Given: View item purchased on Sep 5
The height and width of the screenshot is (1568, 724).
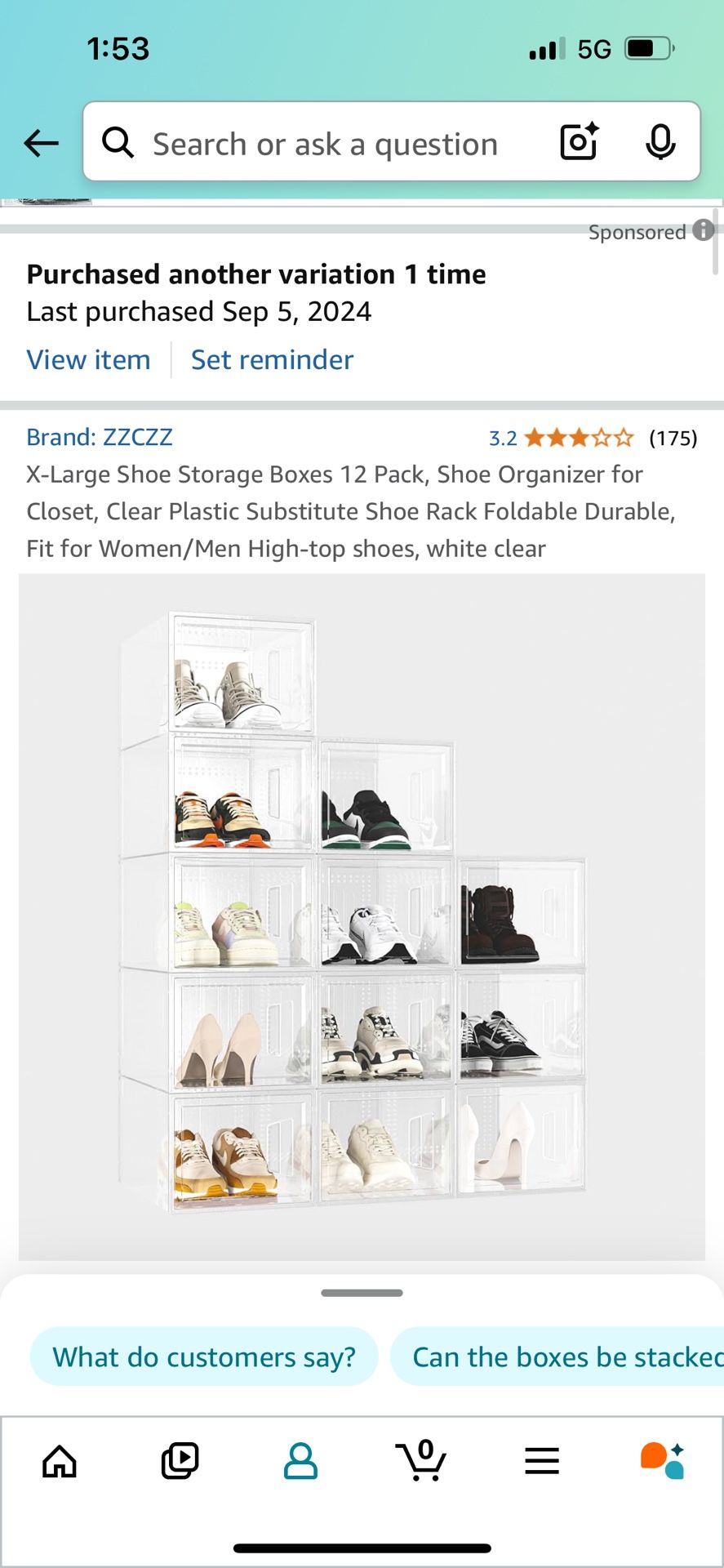Looking at the screenshot, I should click(88, 359).
